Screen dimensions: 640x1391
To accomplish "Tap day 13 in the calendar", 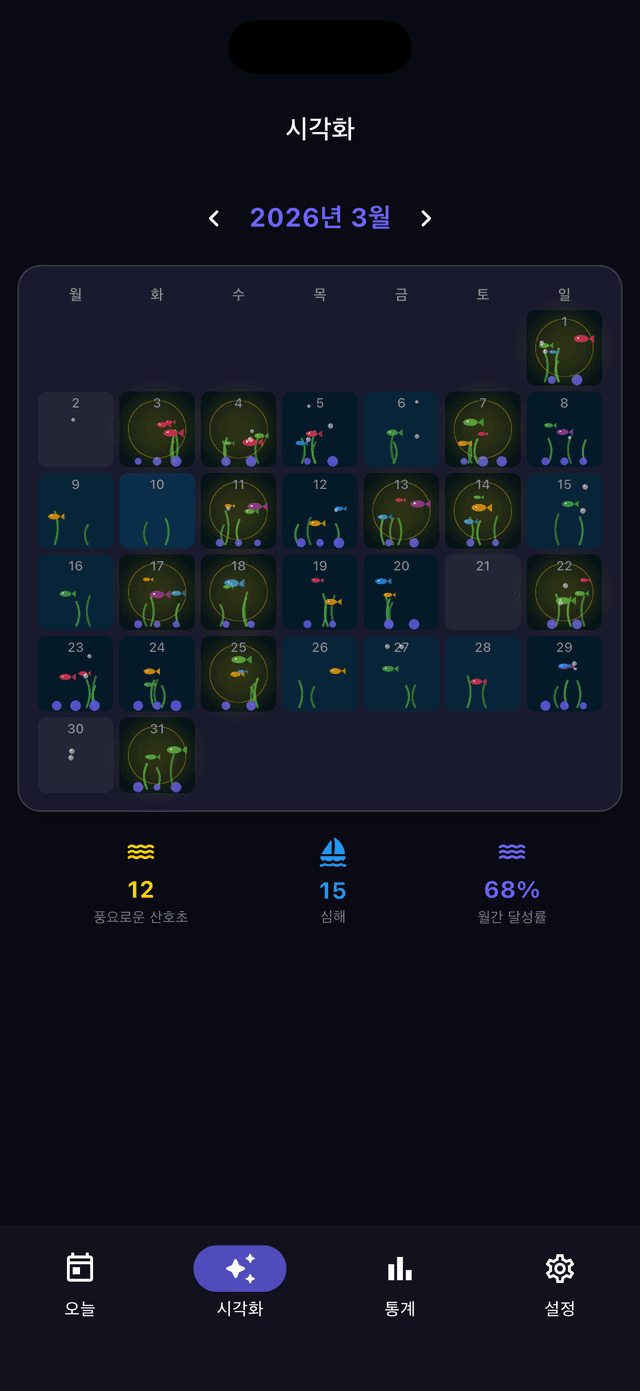I will coord(401,511).
